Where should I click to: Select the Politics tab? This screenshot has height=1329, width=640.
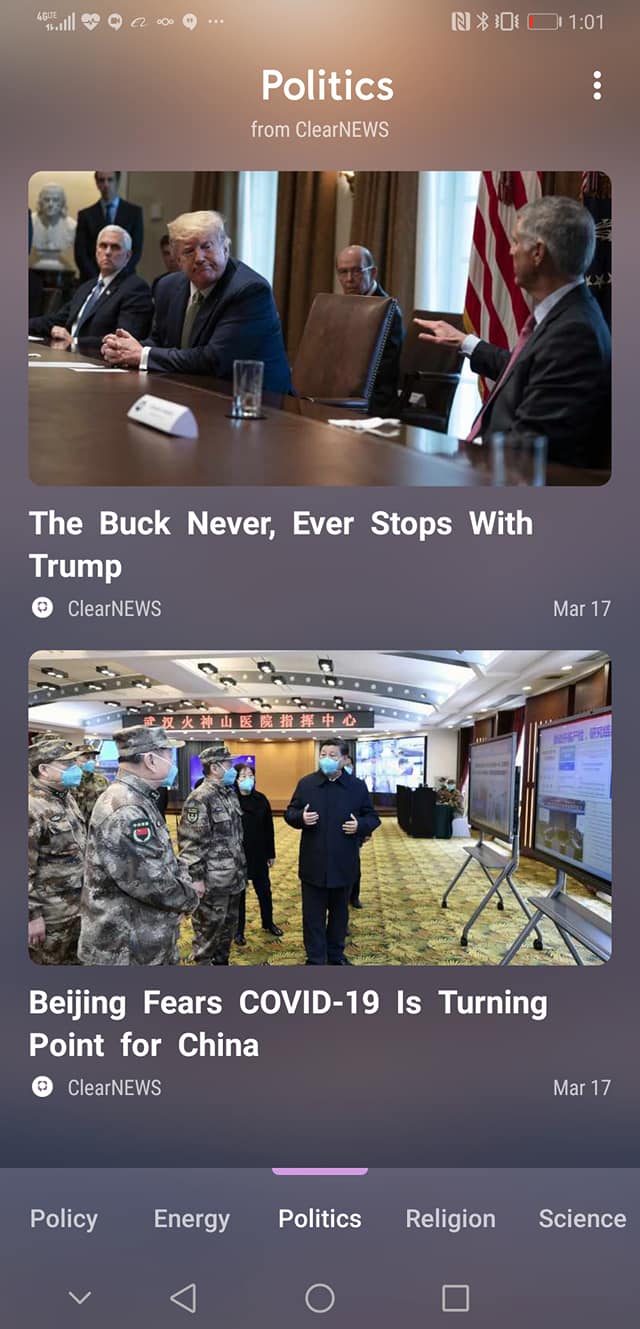(x=320, y=1218)
